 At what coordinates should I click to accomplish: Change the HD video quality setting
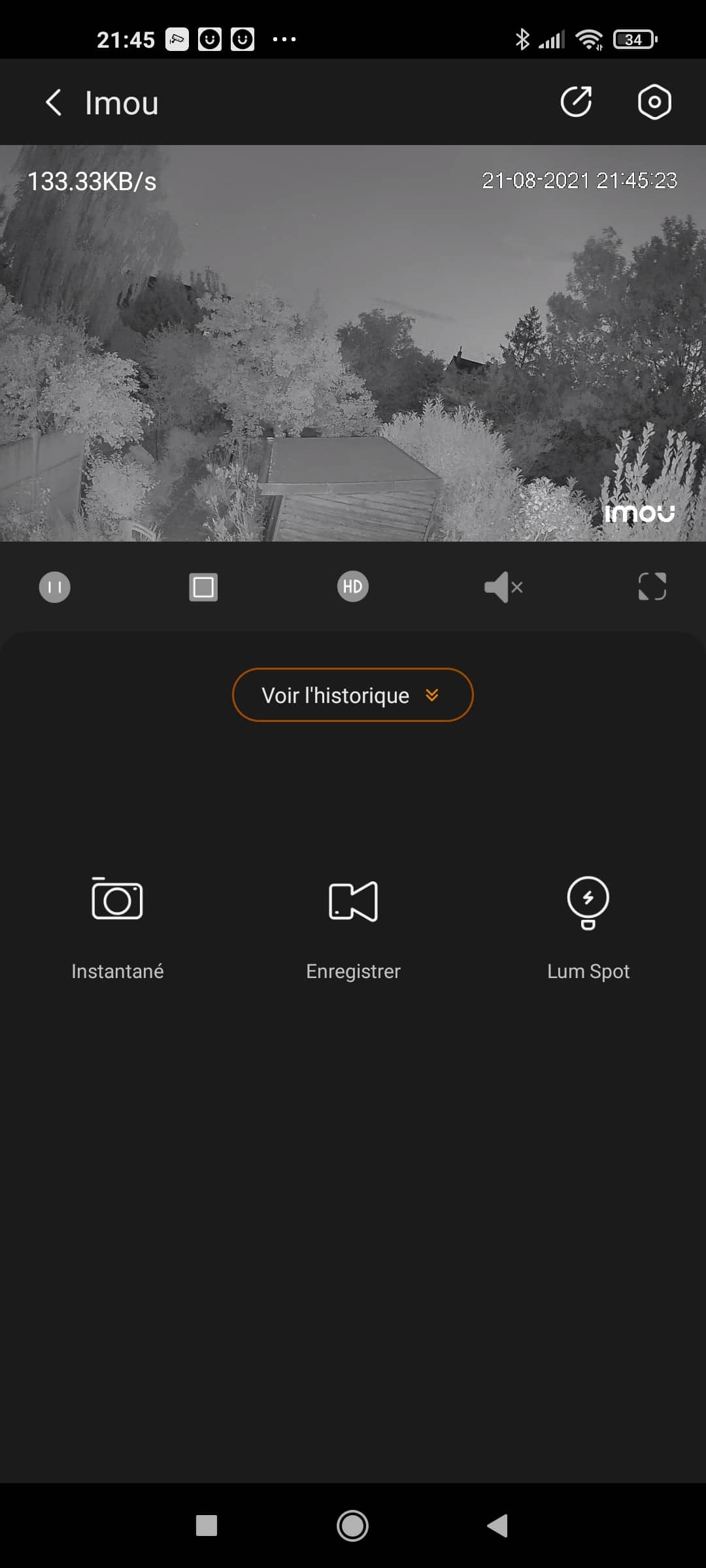coord(353,586)
